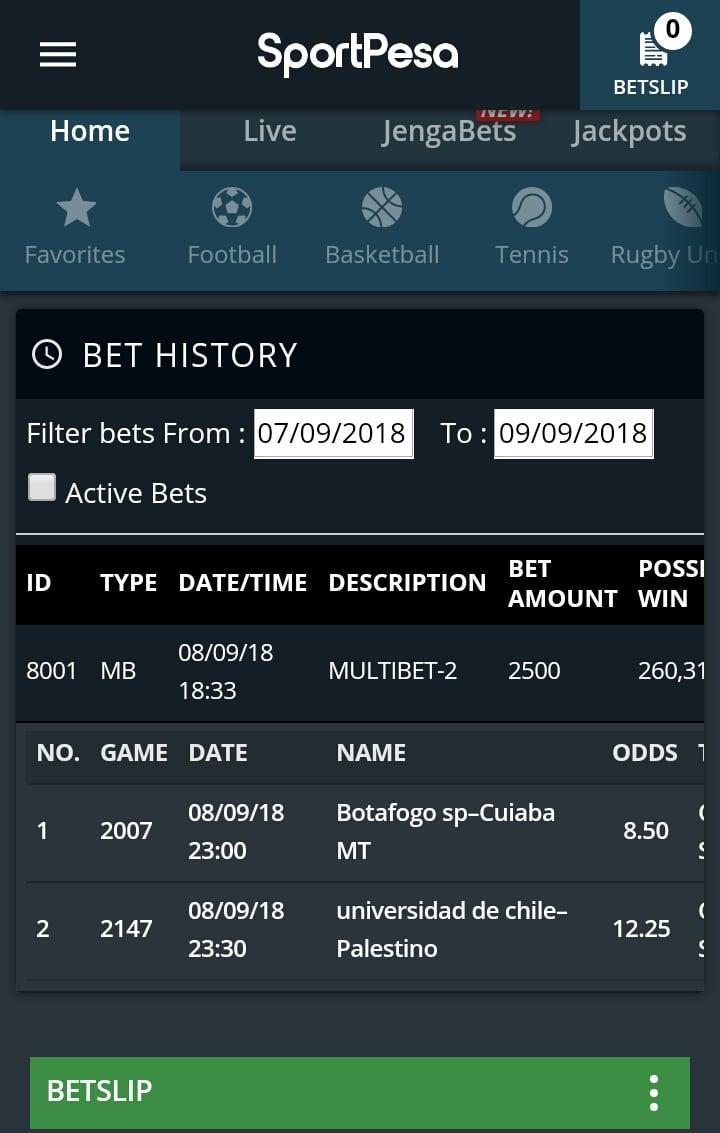Switch to the Live tab
This screenshot has height=1133, width=720.
pyautogui.click(x=270, y=132)
